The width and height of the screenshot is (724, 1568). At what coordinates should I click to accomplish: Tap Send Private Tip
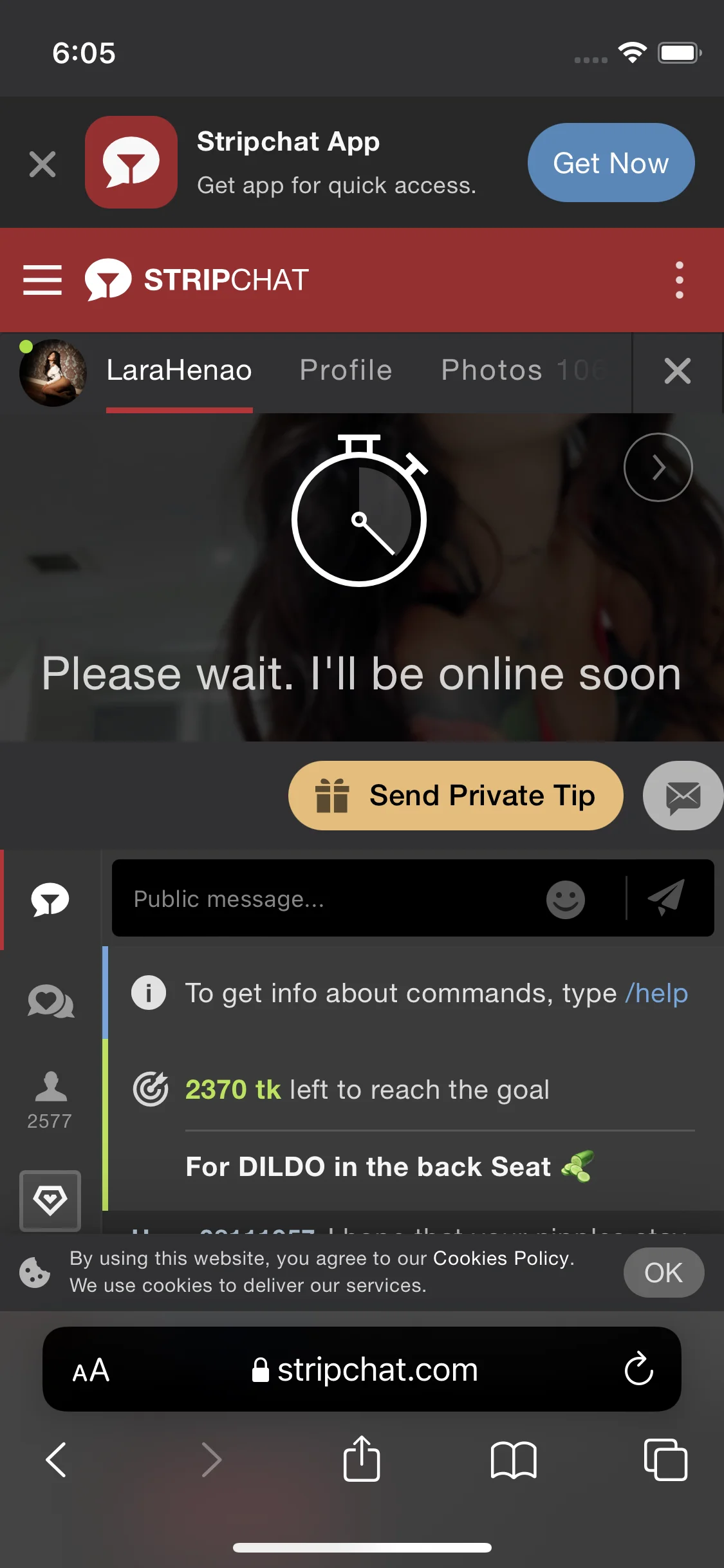tap(456, 796)
